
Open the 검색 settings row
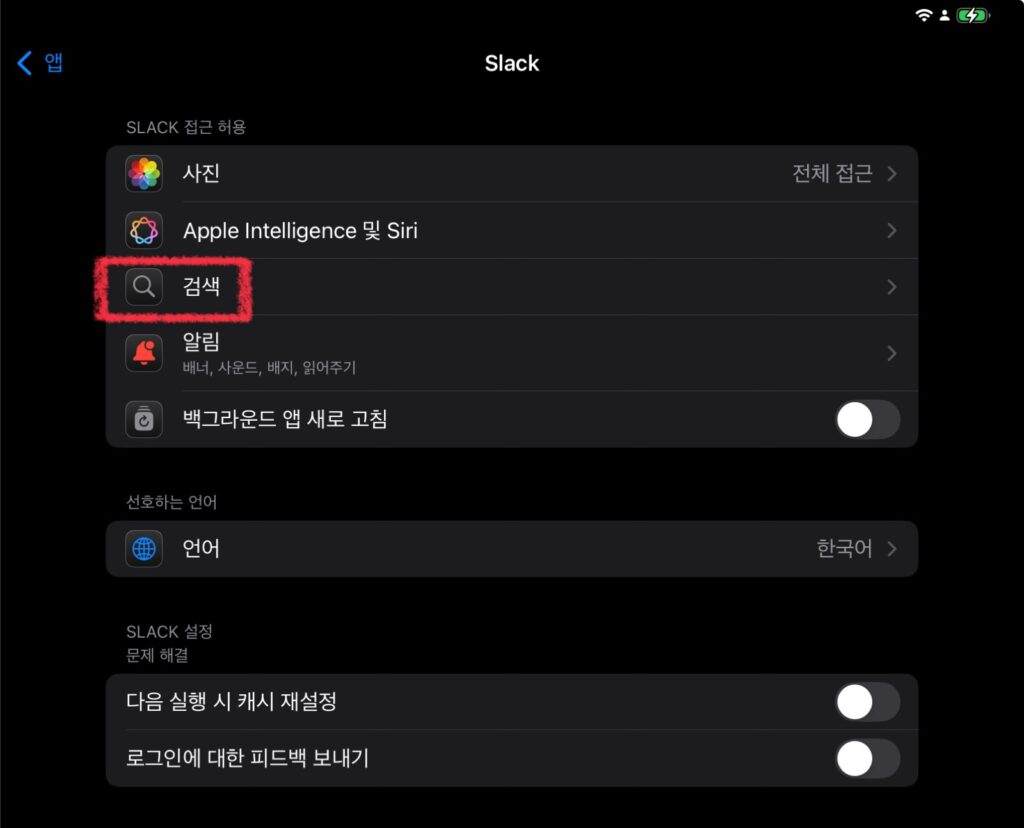[511, 287]
